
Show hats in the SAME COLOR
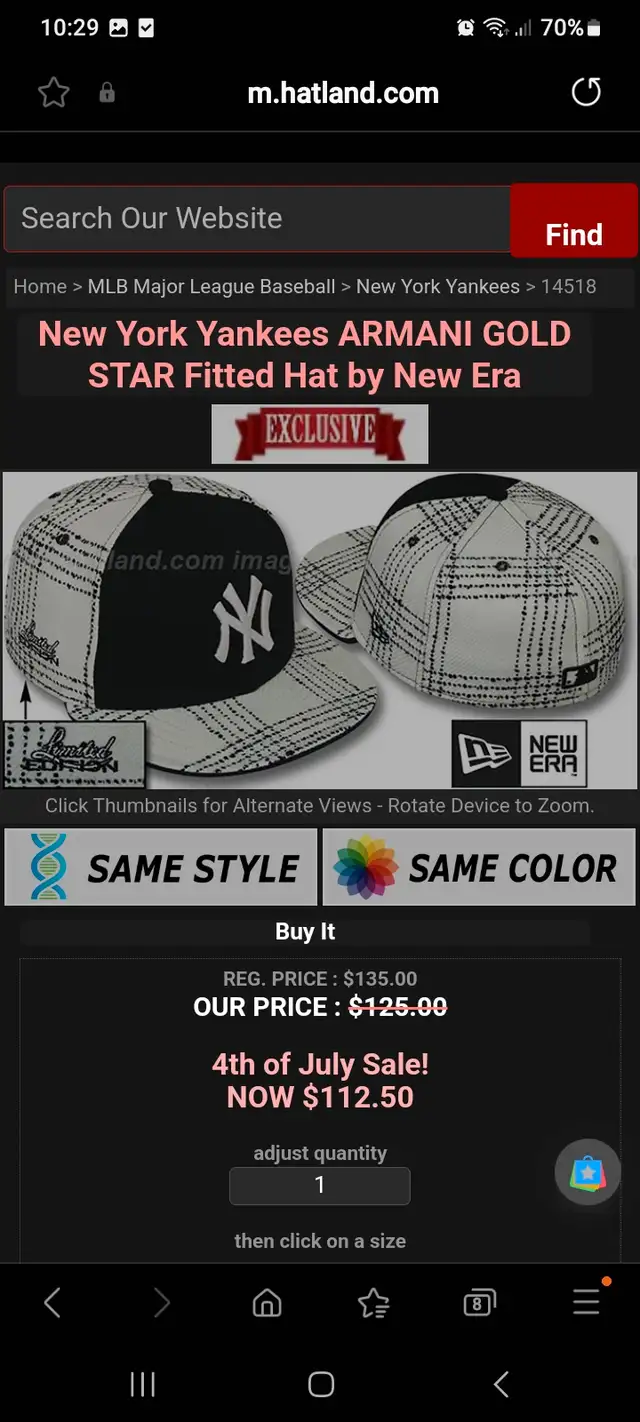479,867
